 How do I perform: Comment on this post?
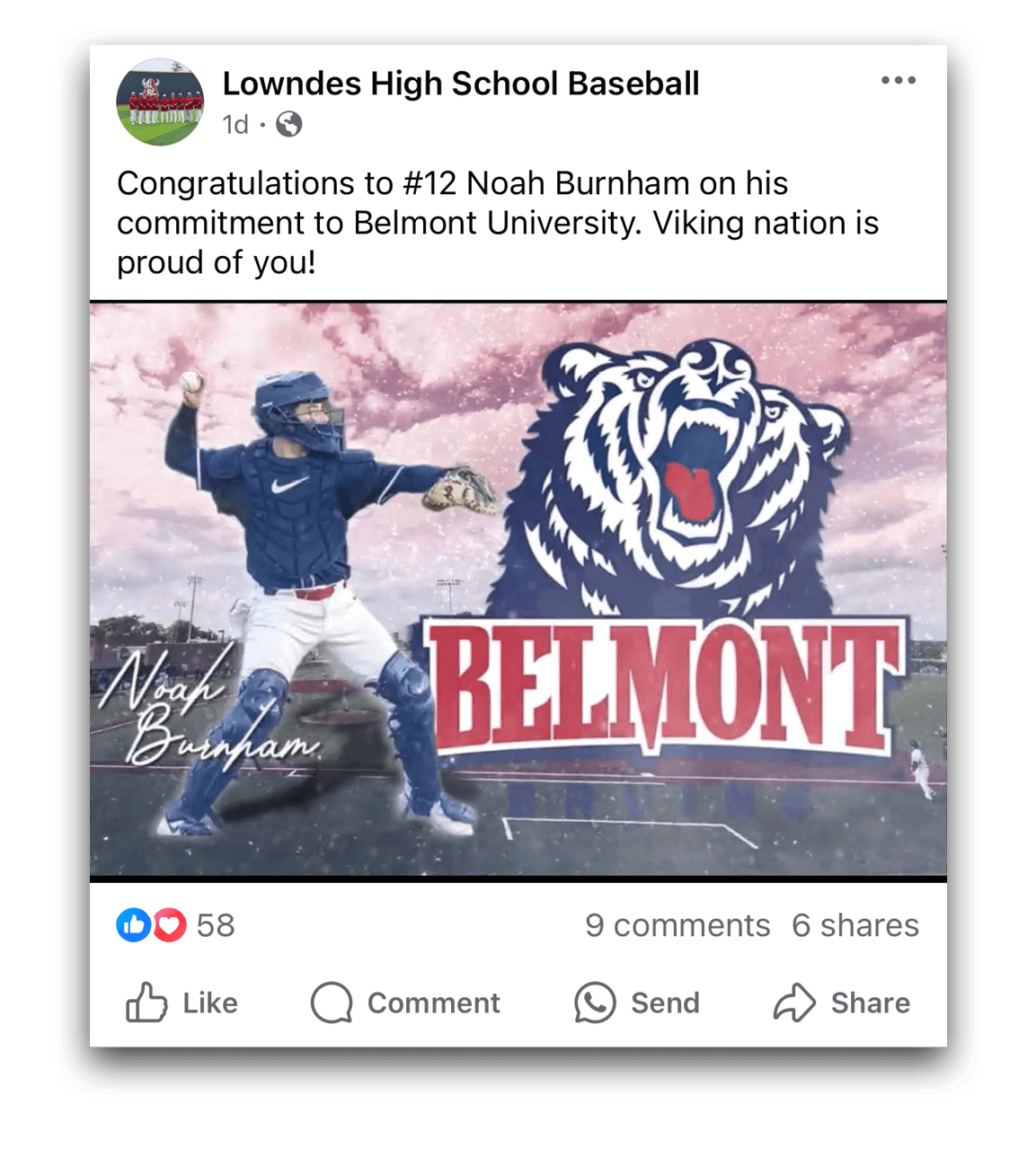point(405,1002)
